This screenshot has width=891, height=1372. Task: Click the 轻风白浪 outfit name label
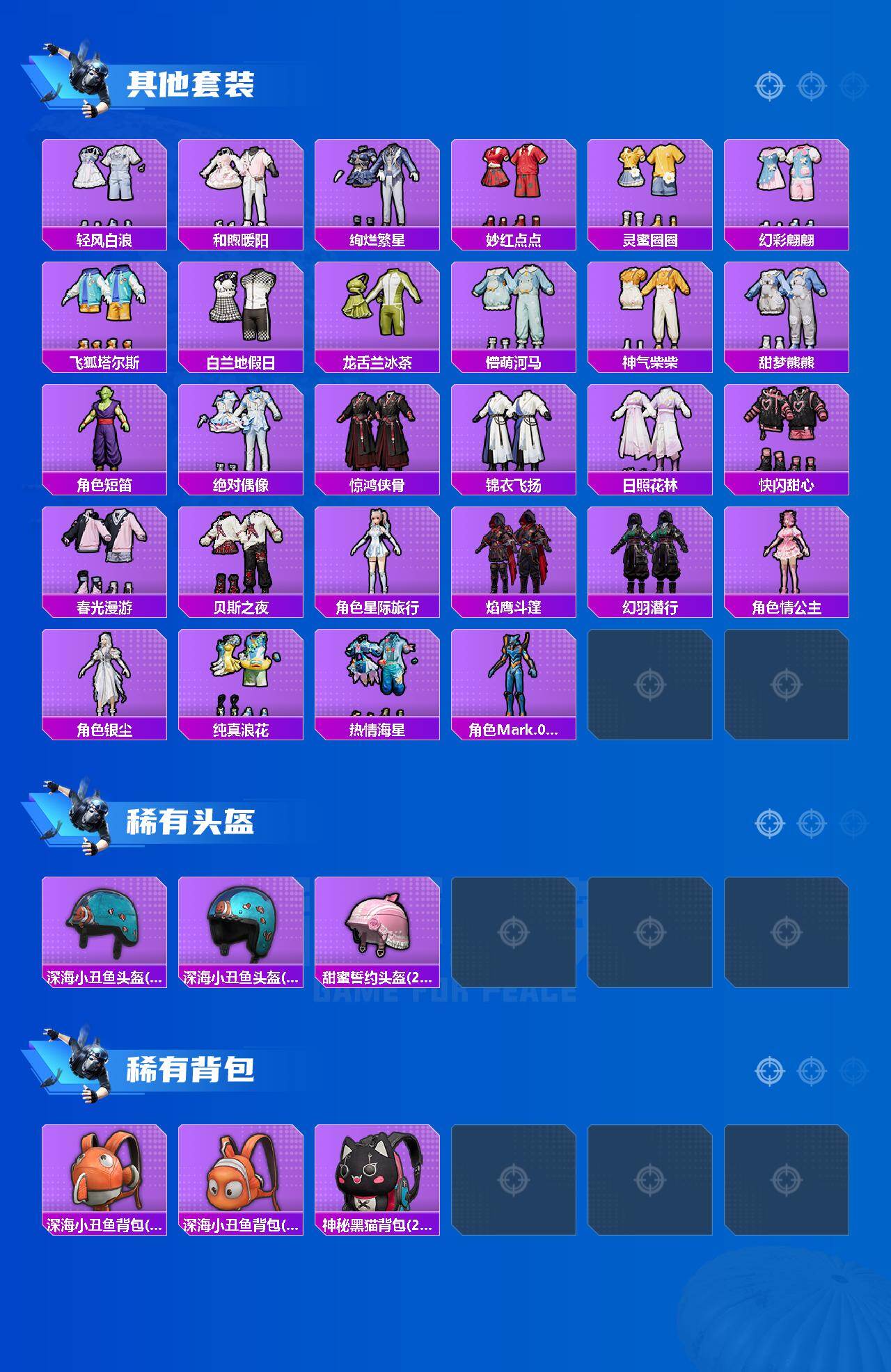coord(106,239)
